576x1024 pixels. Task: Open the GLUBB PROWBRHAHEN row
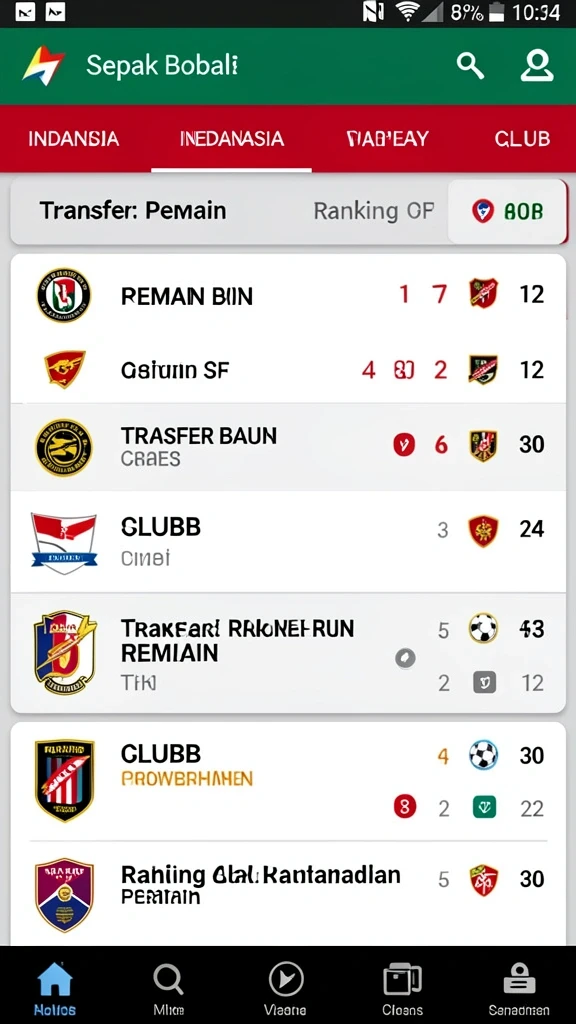coord(288,781)
